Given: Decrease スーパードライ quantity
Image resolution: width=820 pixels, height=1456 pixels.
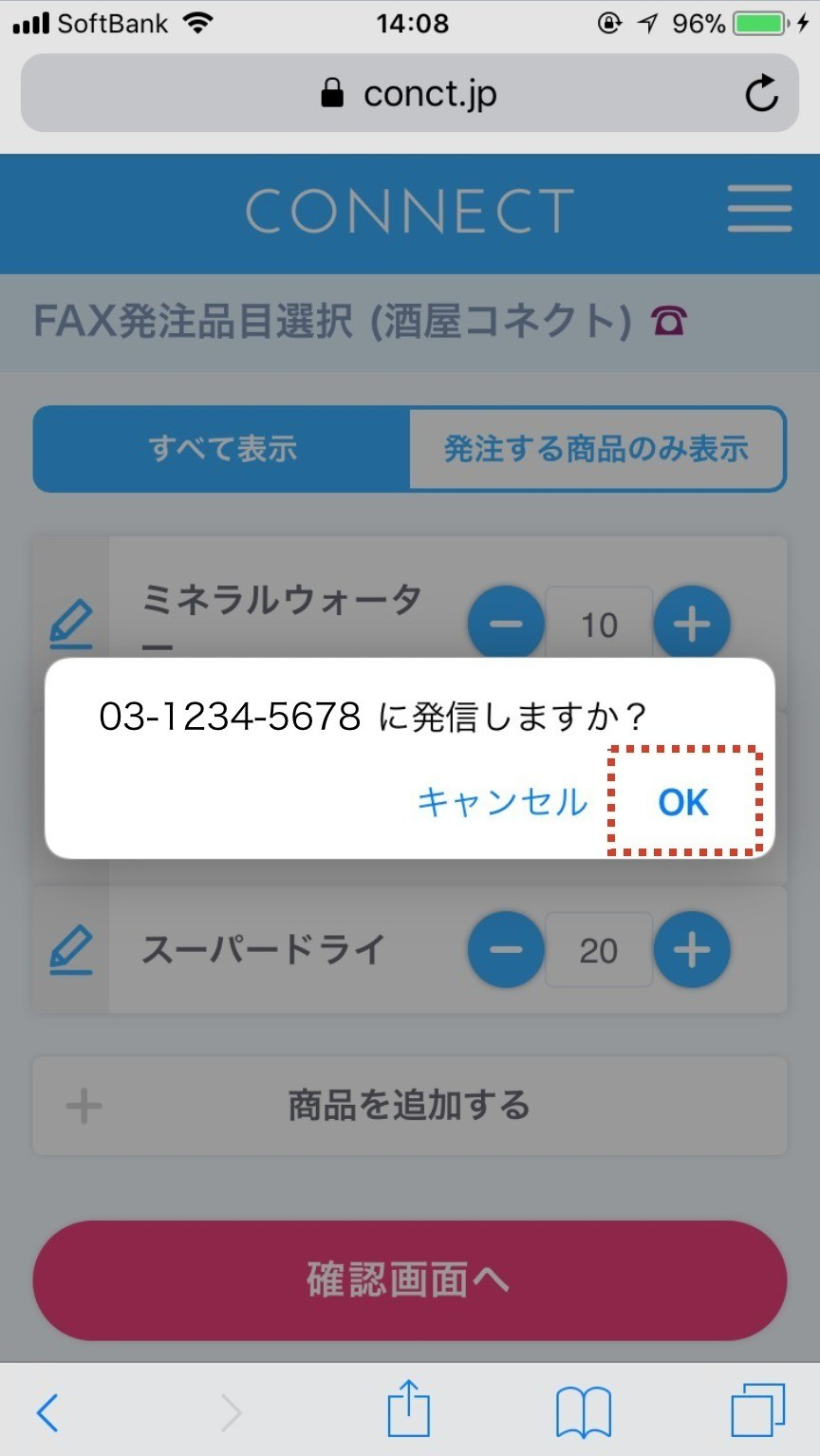Looking at the screenshot, I should pos(506,950).
